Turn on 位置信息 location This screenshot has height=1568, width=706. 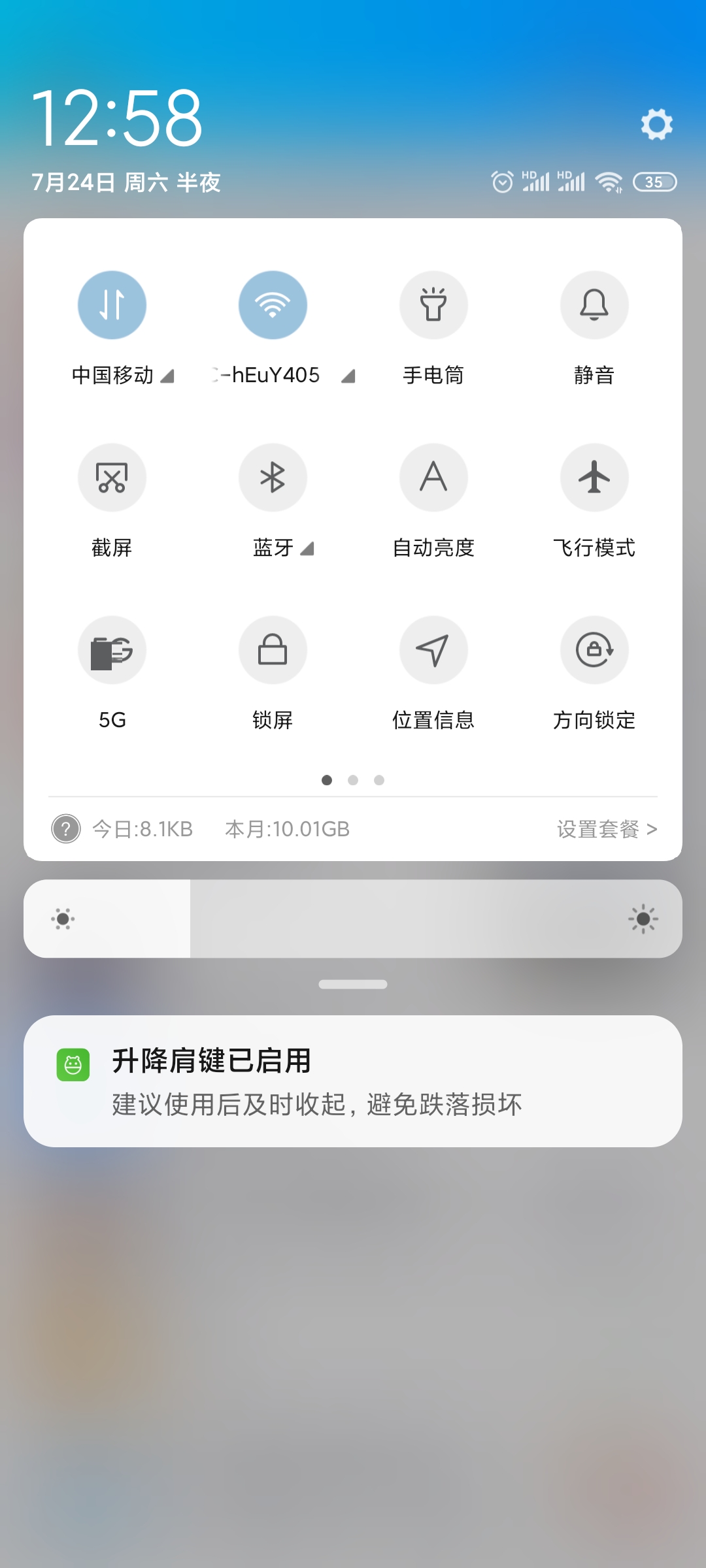point(433,650)
